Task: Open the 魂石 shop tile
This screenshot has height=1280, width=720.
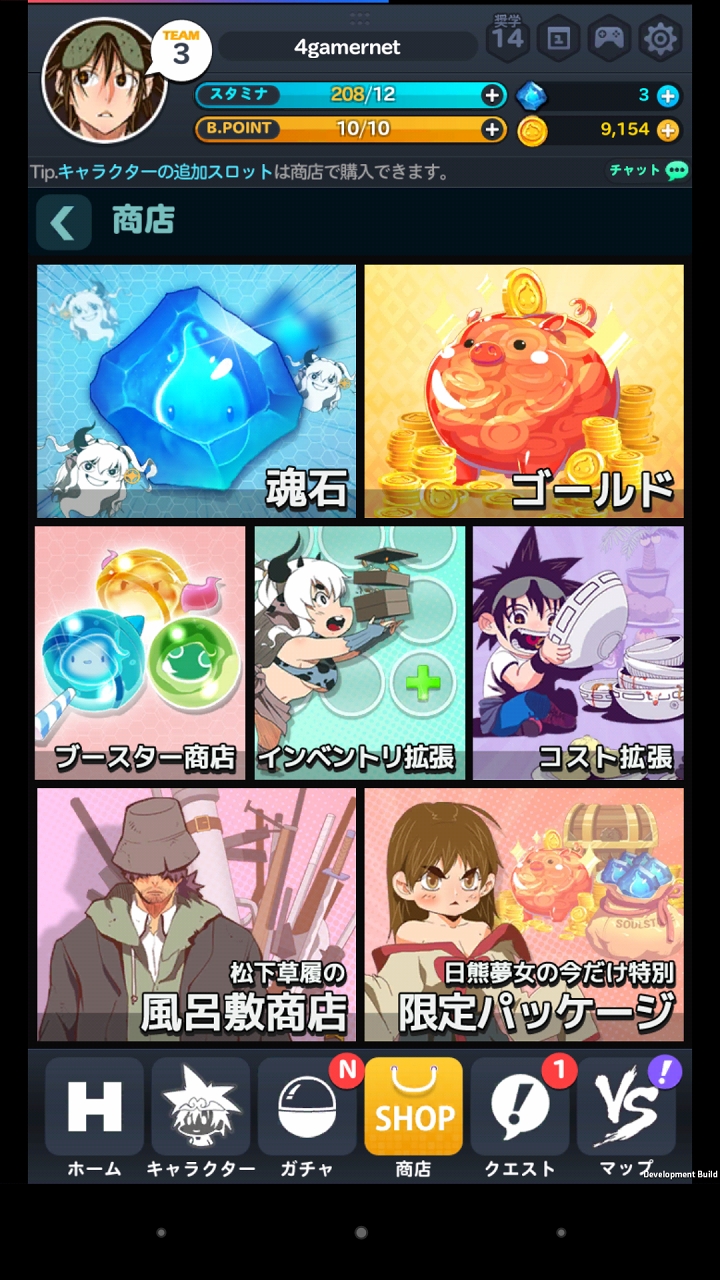Action: (196, 391)
